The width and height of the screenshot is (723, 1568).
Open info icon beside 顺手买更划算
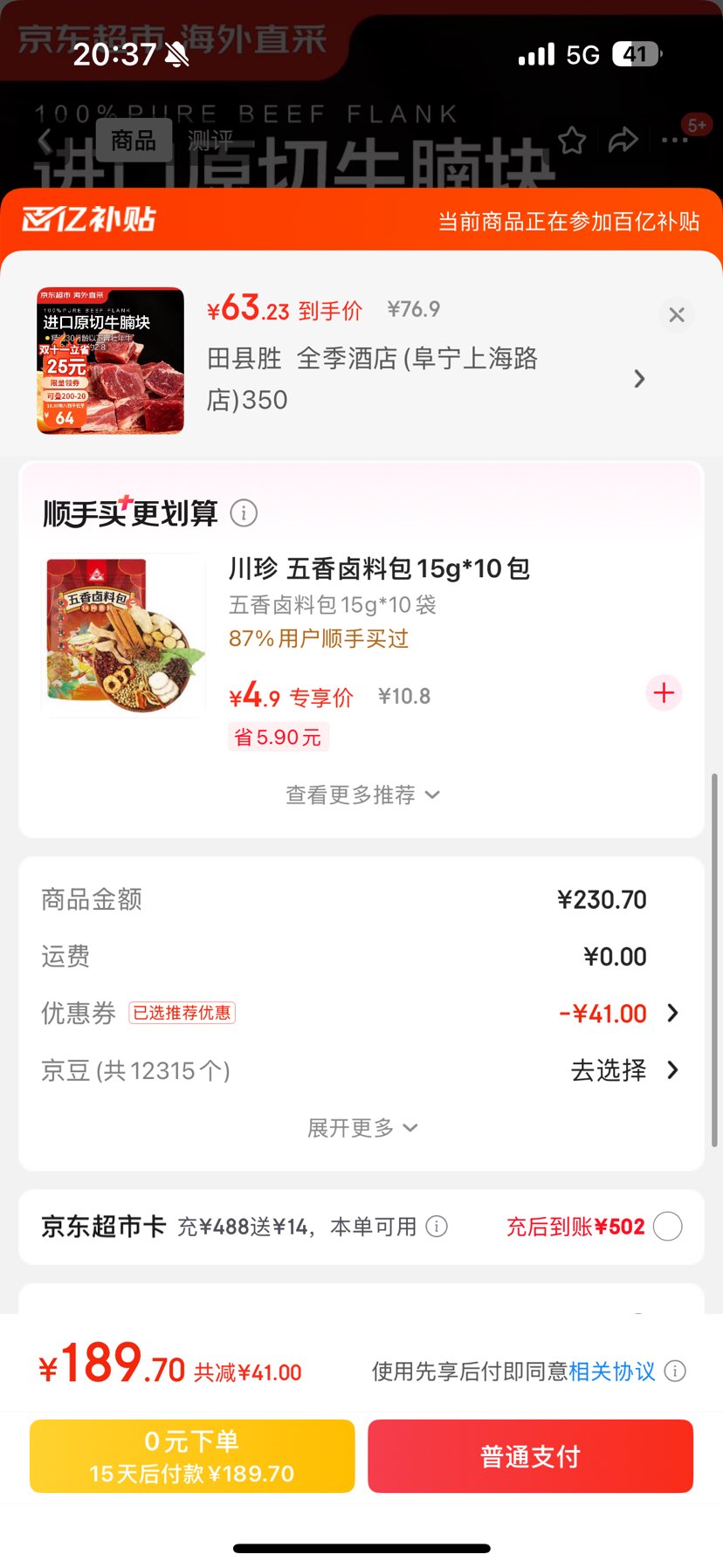[244, 513]
